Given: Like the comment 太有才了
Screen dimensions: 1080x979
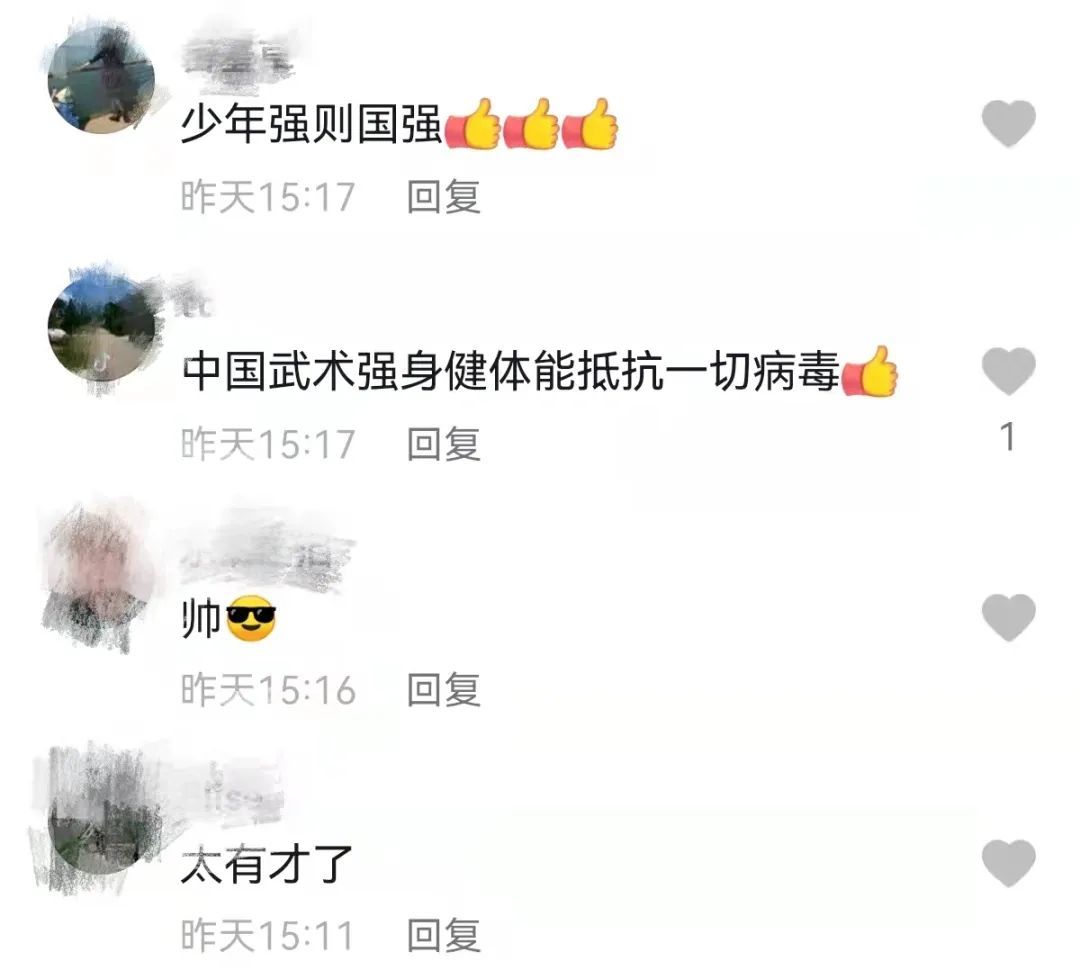Looking at the screenshot, I should coord(1008,863).
